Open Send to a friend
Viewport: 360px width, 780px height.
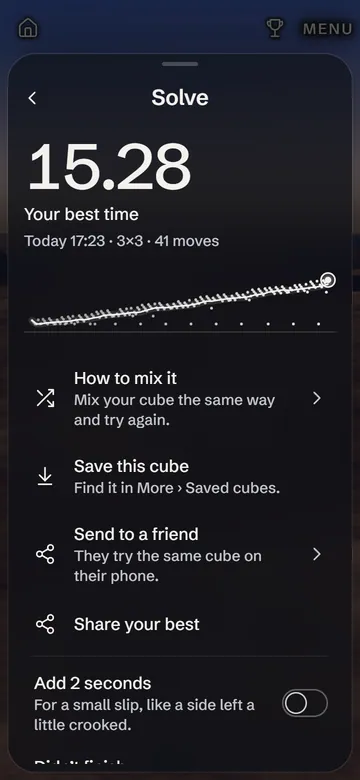click(180, 555)
